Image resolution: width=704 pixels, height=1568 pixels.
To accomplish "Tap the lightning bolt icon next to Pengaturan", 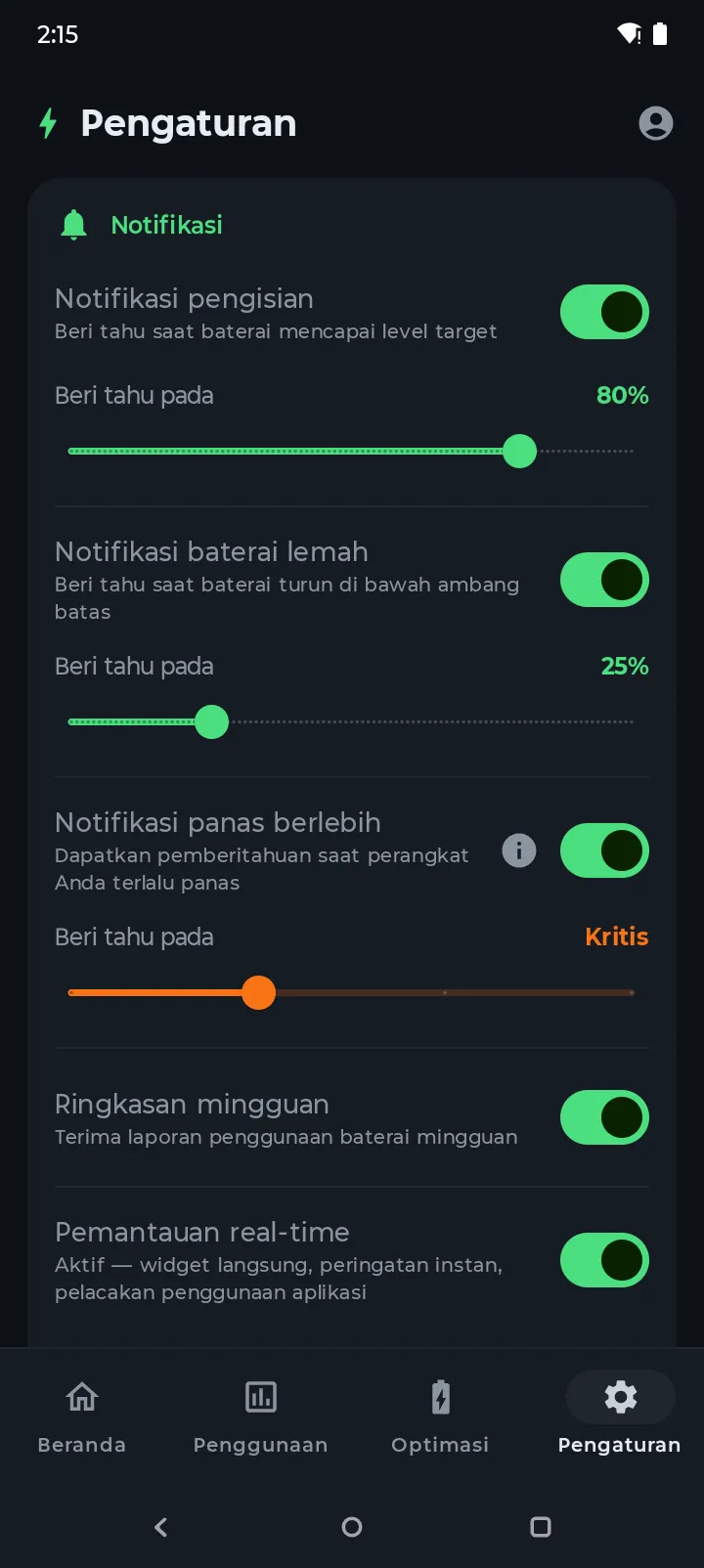I will click(x=47, y=123).
